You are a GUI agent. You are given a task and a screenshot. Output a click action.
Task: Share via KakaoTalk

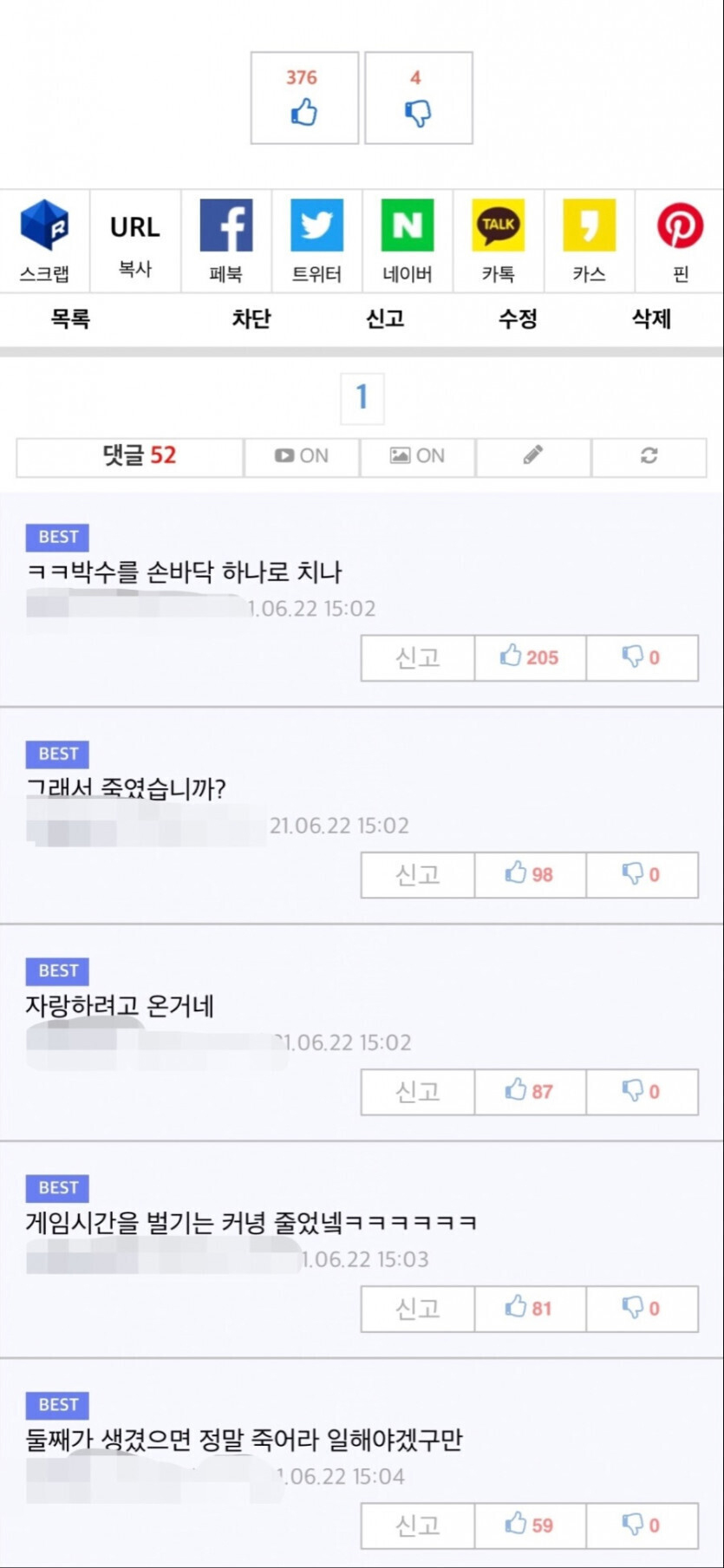pos(499,241)
